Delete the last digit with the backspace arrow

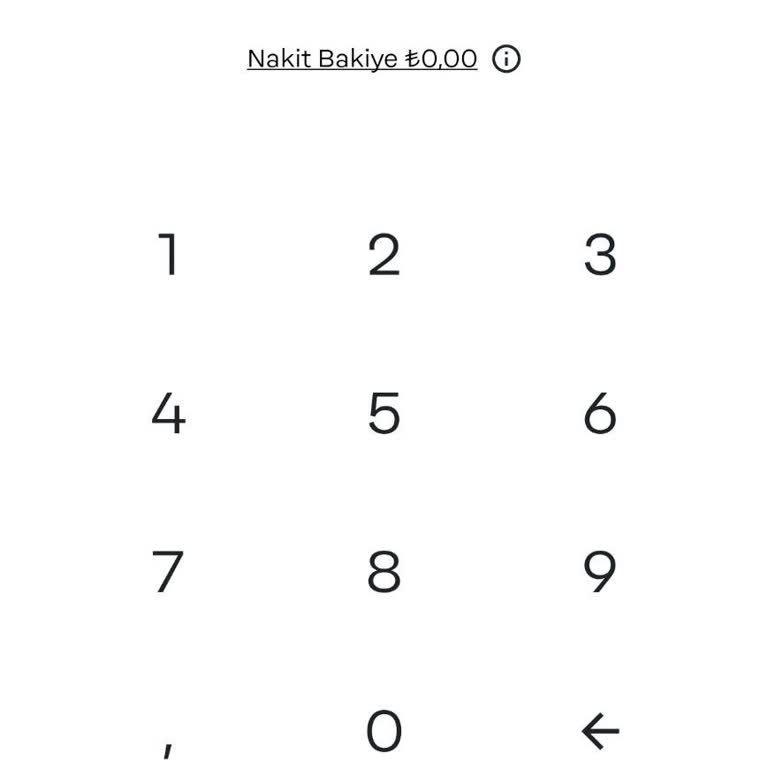point(600,732)
